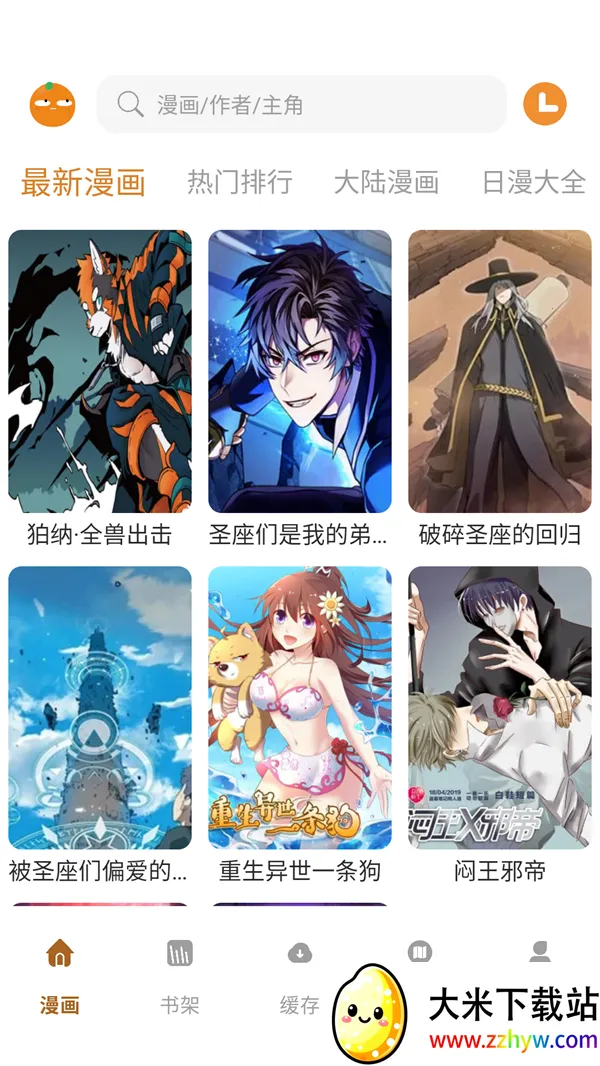Open reading history clock icon
The width and height of the screenshot is (600, 1066).
(545, 104)
